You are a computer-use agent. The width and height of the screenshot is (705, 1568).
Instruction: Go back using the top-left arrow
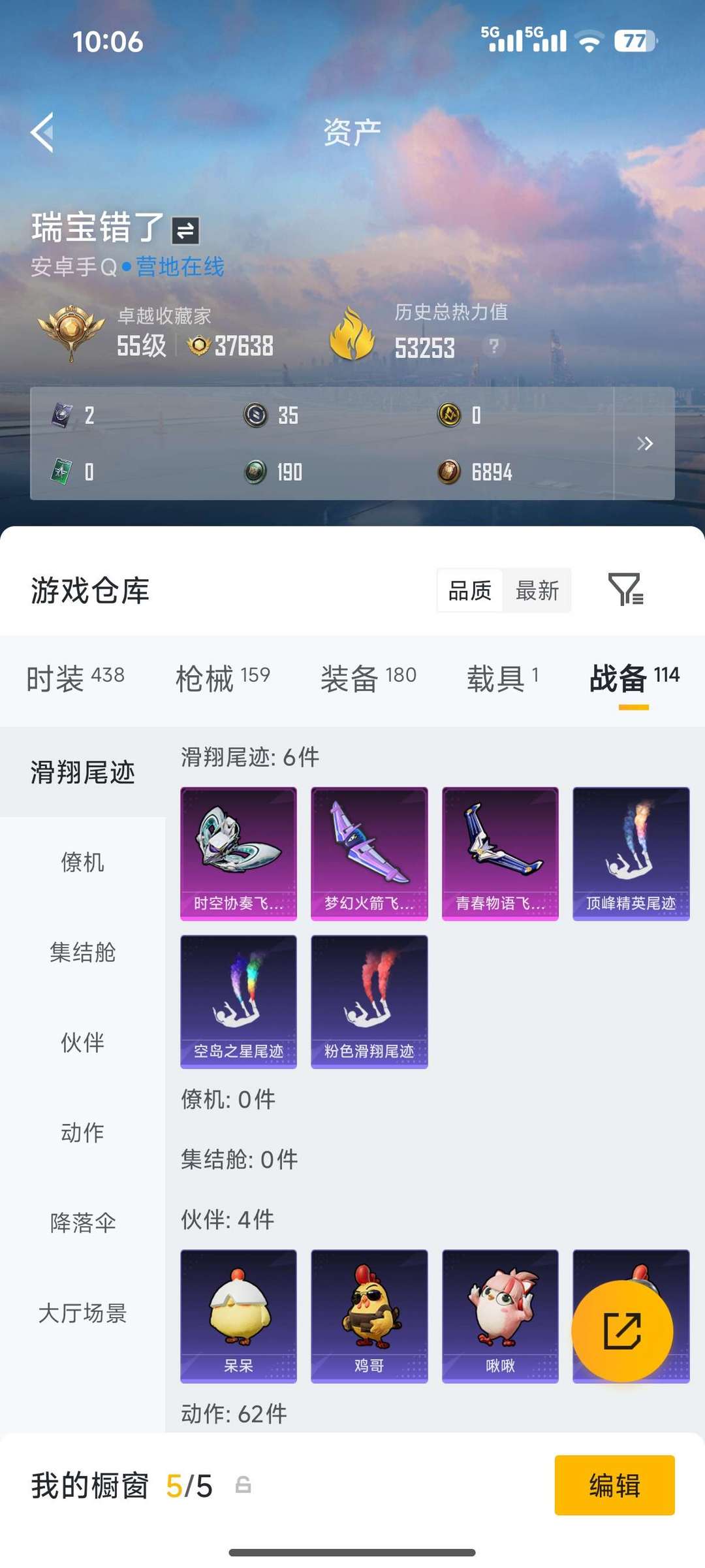pyautogui.click(x=42, y=133)
